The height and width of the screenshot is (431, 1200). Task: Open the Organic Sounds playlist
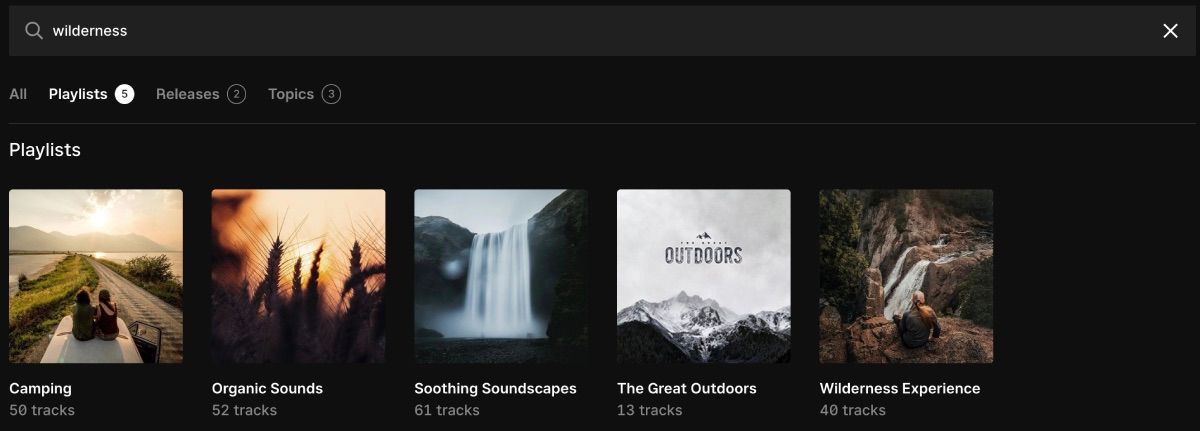pos(298,276)
